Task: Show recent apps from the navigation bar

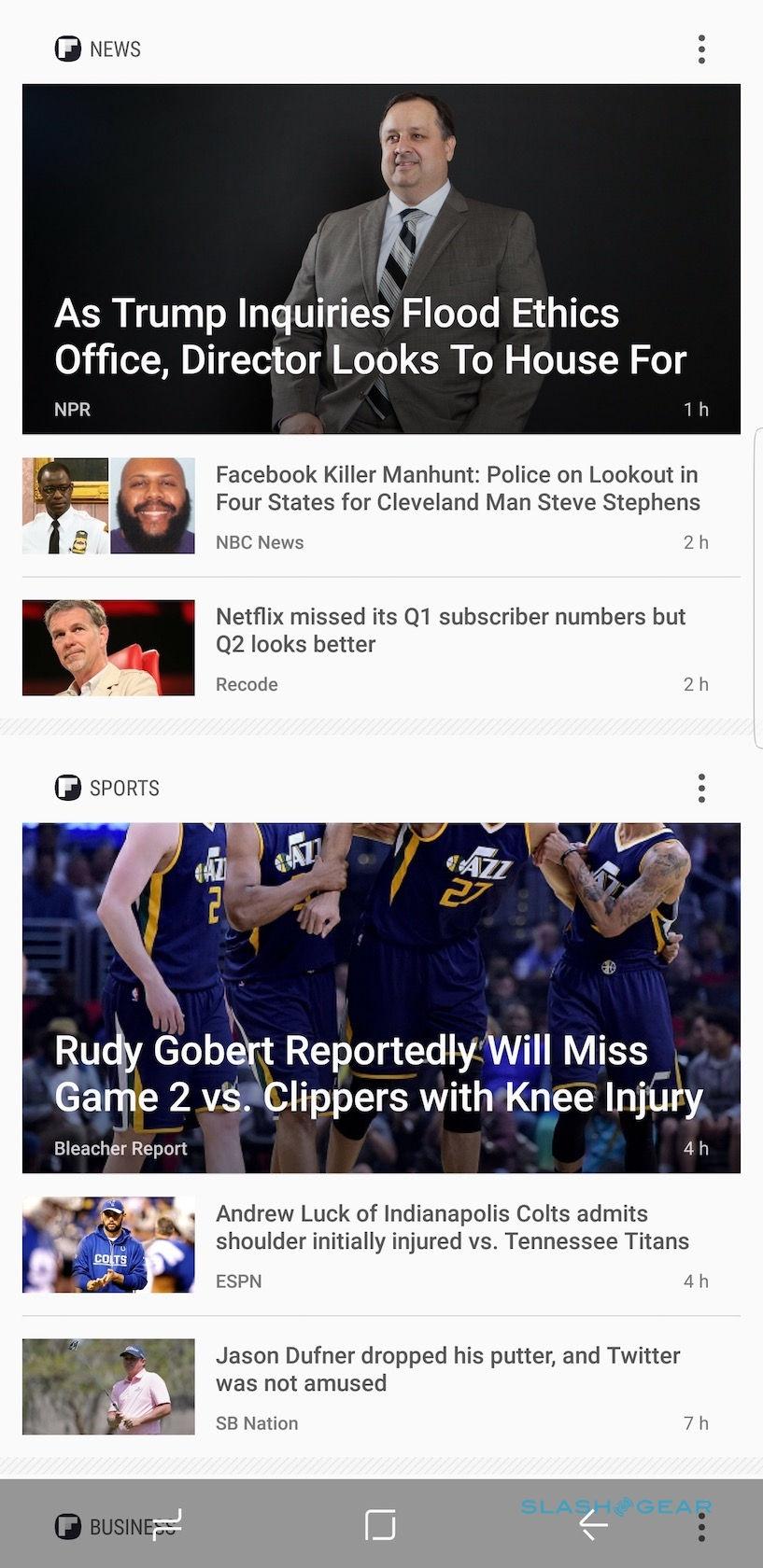Action: 168,1525
